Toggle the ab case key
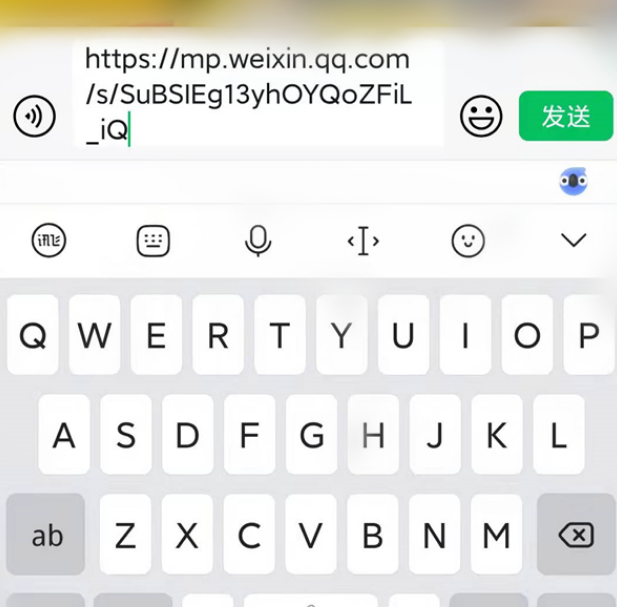Image resolution: width=617 pixels, height=607 pixels. 47,535
